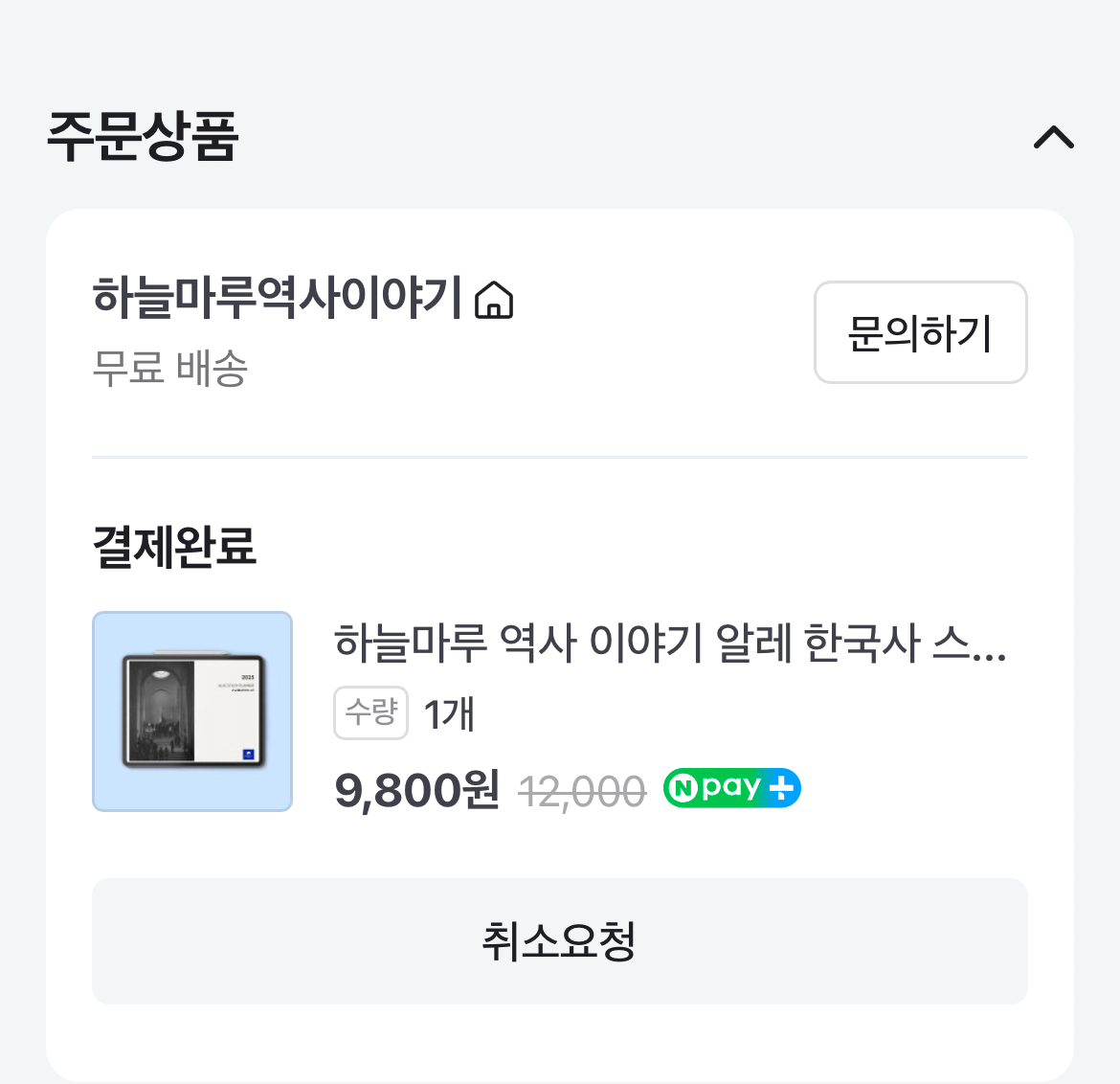
Task: Tap the 취소요청 button
Action: (x=559, y=941)
